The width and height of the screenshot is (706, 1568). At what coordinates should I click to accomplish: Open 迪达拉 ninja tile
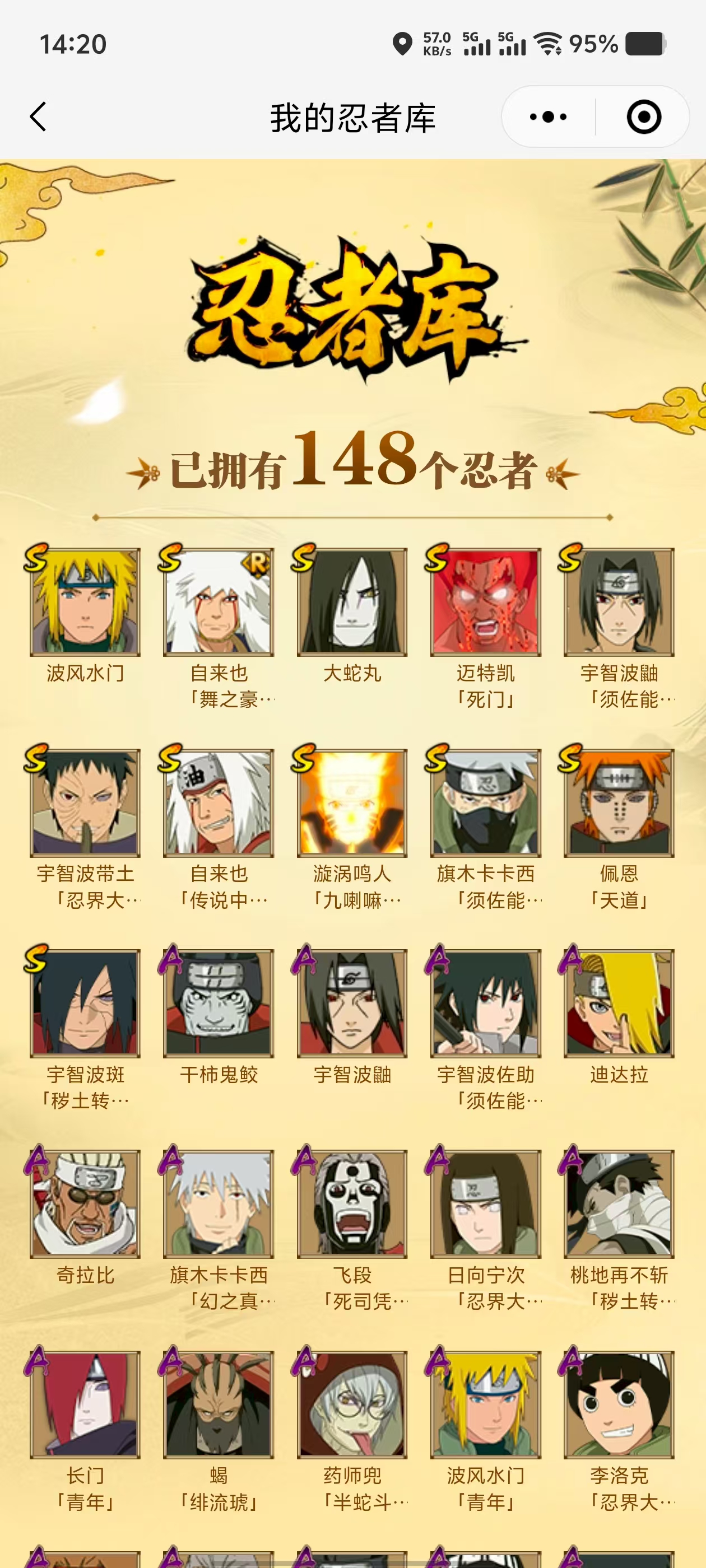point(619,1003)
